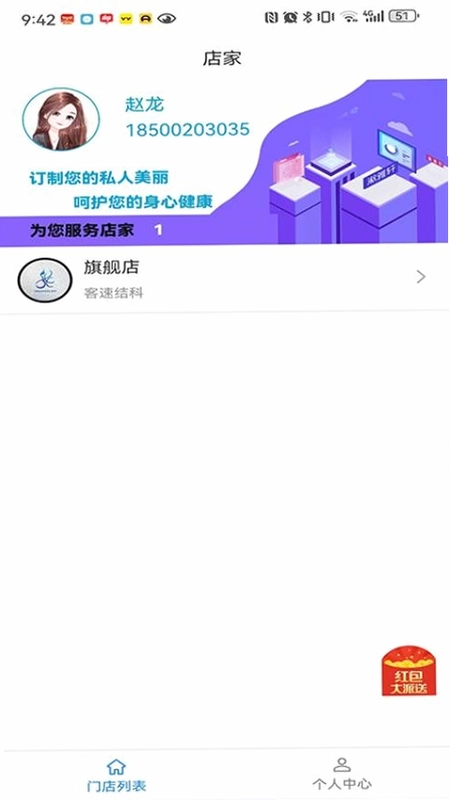The height and width of the screenshot is (800, 450).
Task: Open the 旗舰店 store row
Action: (x=224, y=279)
